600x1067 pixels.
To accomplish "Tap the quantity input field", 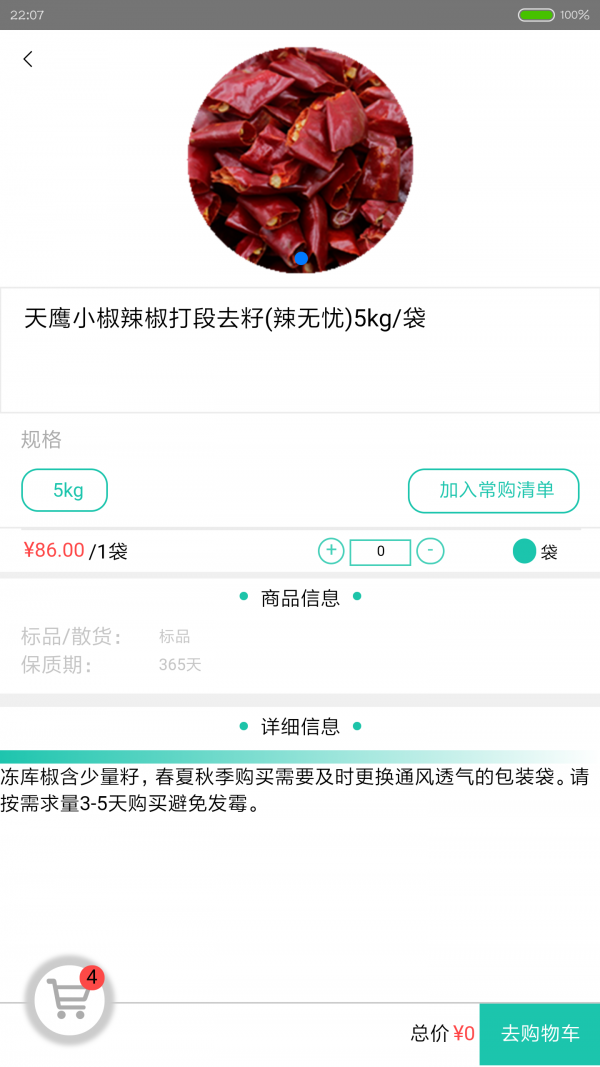I will tap(380, 552).
